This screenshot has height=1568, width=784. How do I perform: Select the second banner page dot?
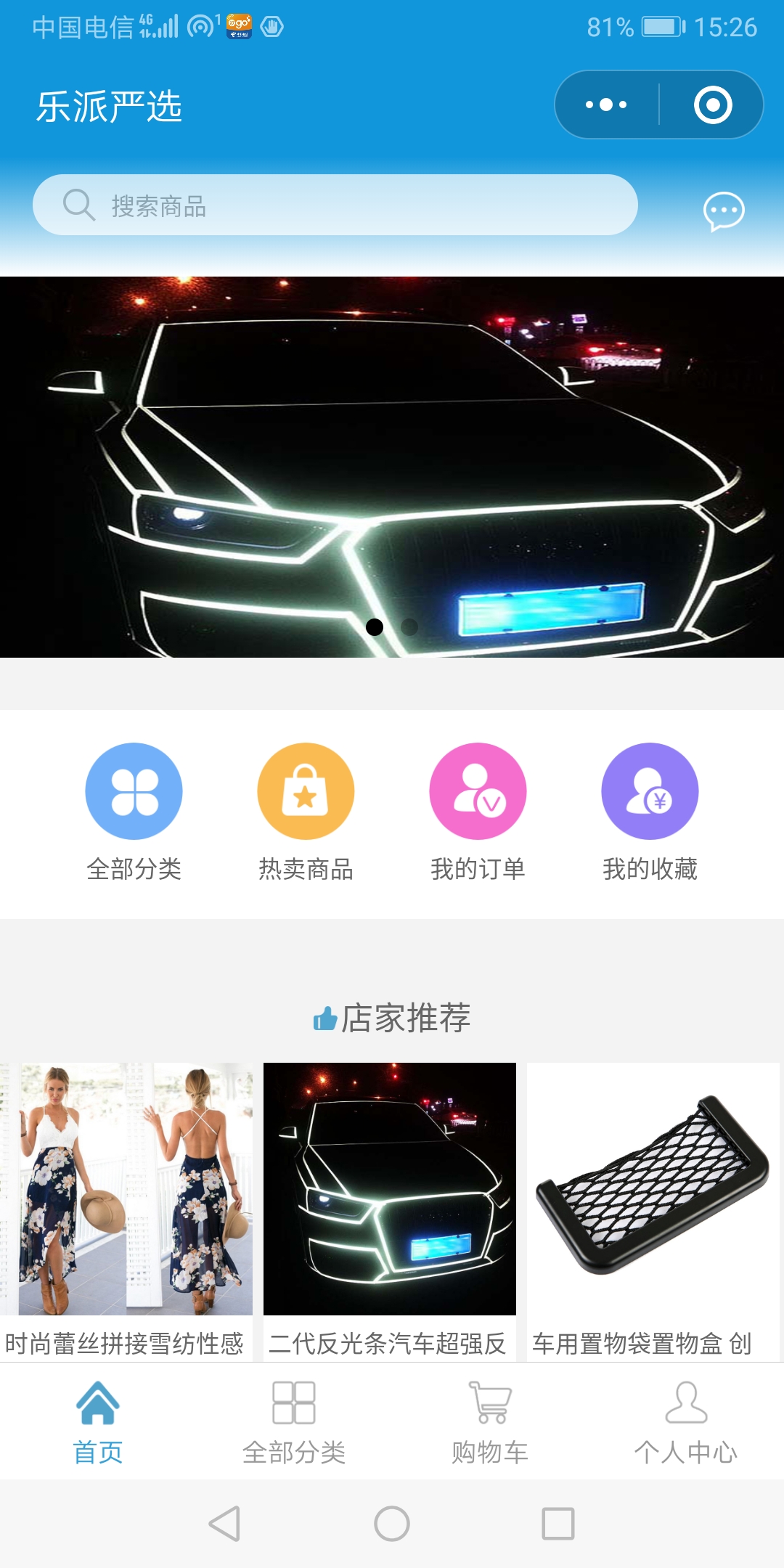click(409, 626)
